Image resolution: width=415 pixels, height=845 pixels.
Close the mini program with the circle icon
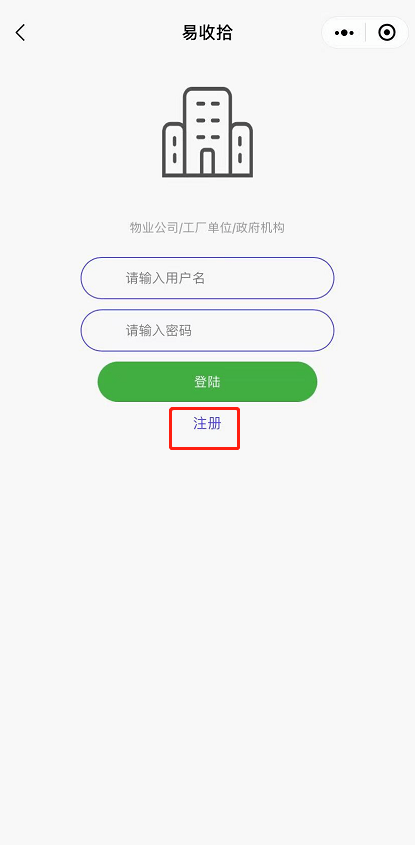(x=387, y=33)
